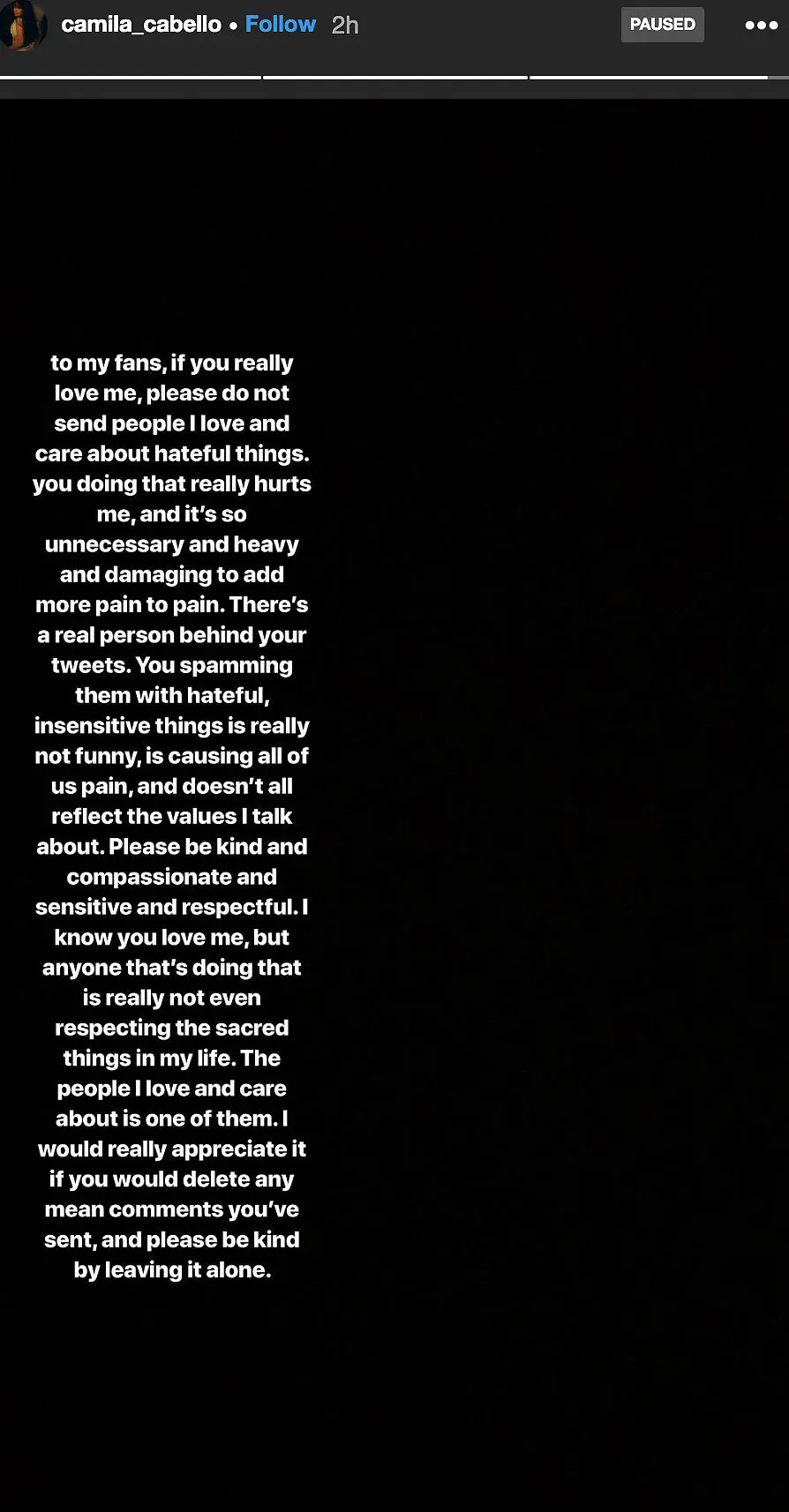
Task: Open the ellipsis dropdown for report options
Action: pyautogui.click(x=761, y=25)
